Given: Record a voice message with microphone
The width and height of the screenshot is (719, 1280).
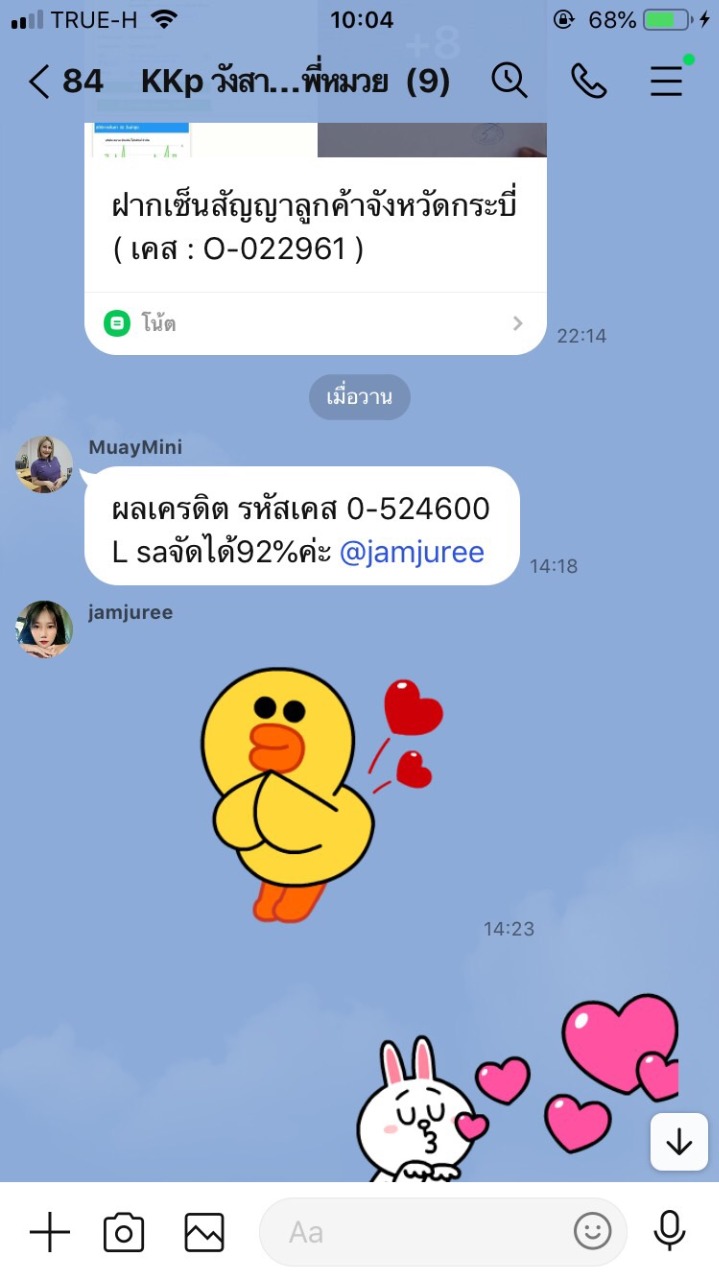Looking at the screenshot, I should 670,1232.
